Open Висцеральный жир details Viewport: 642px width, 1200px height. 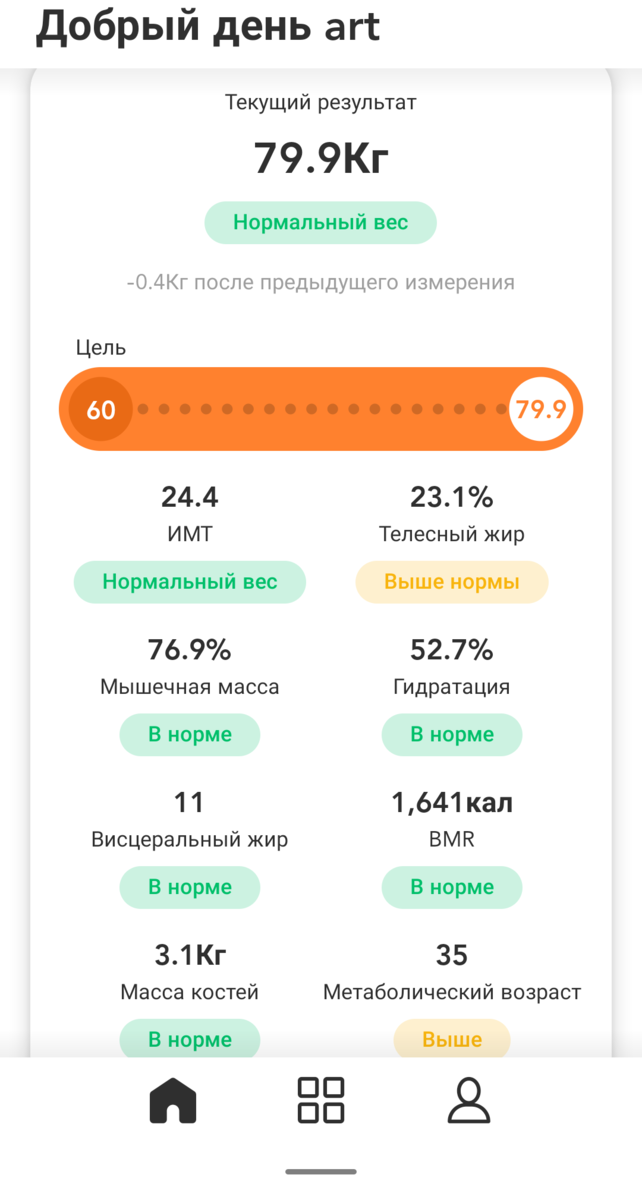coord(190,848)
